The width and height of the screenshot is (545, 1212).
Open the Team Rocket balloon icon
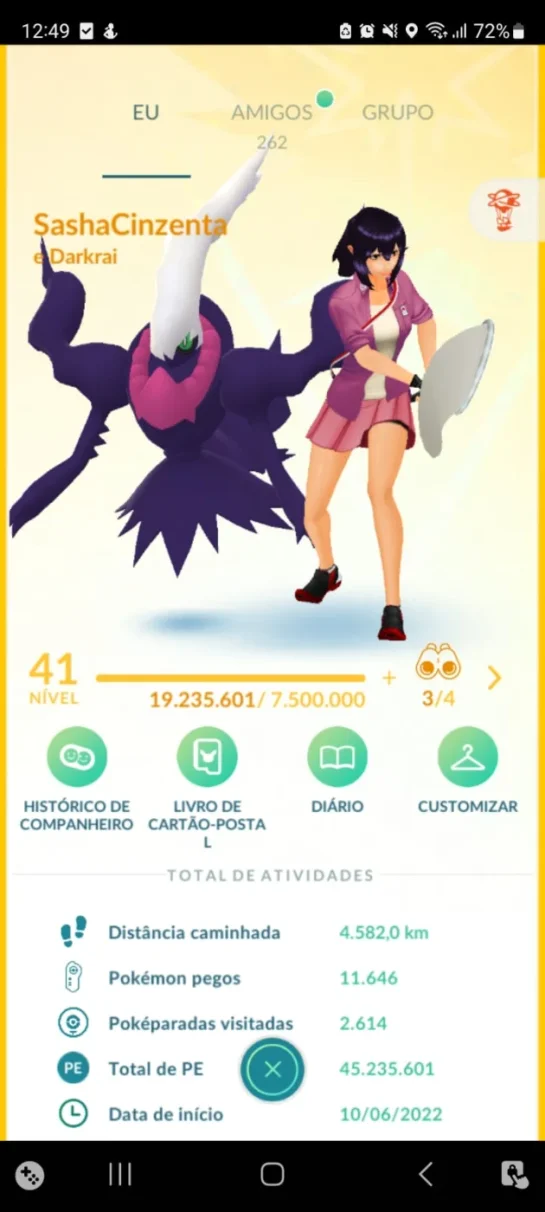(504, 210)
